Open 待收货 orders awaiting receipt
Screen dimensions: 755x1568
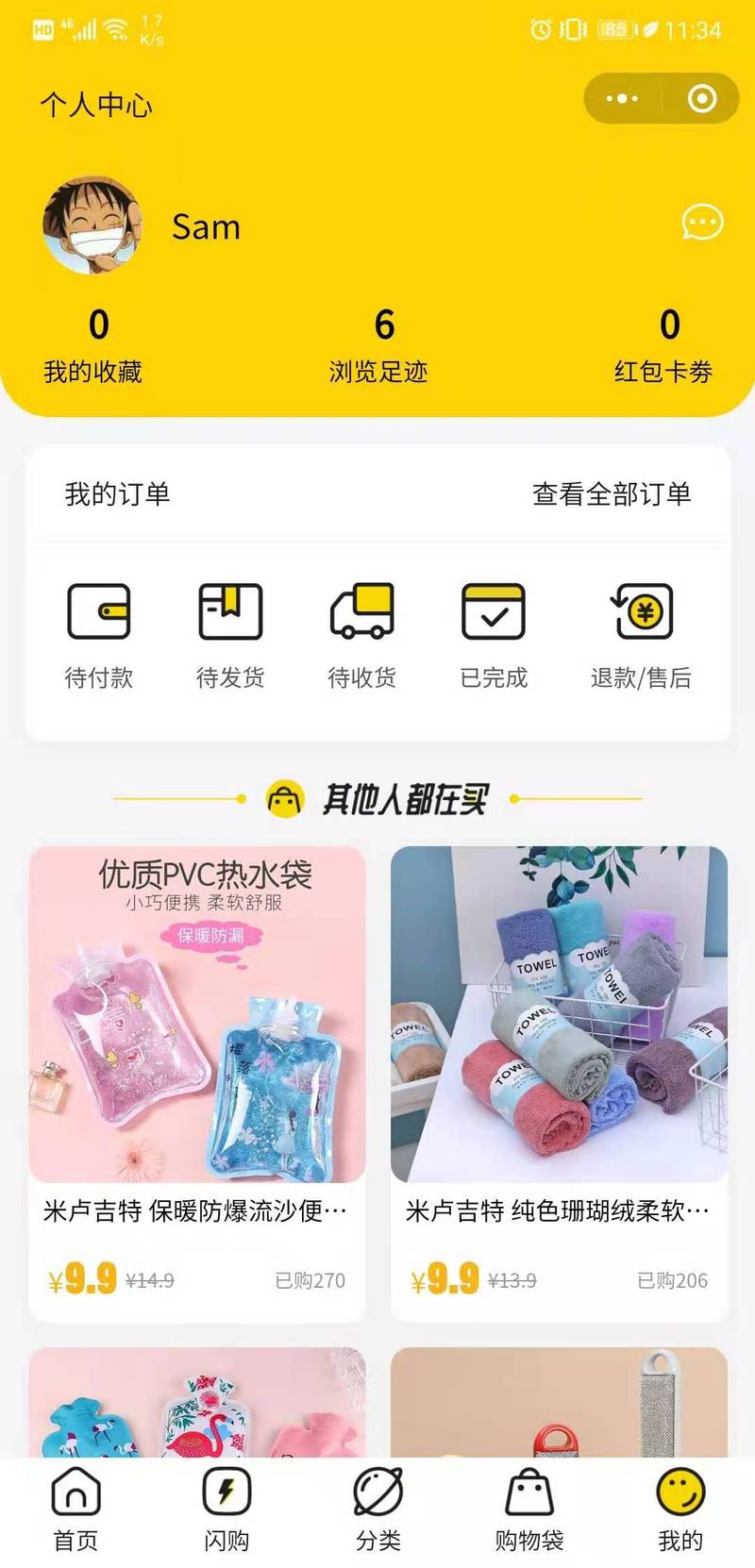(x=361, y=637)
